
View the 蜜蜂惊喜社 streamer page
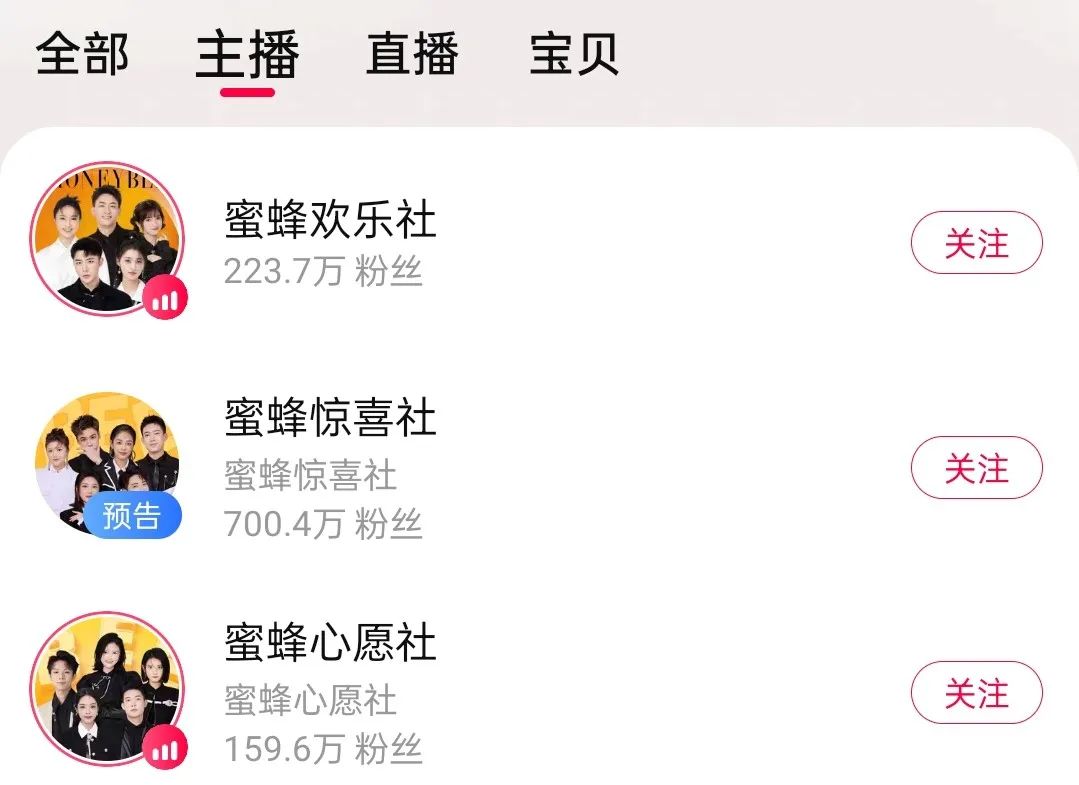click(x=330, y=418)
